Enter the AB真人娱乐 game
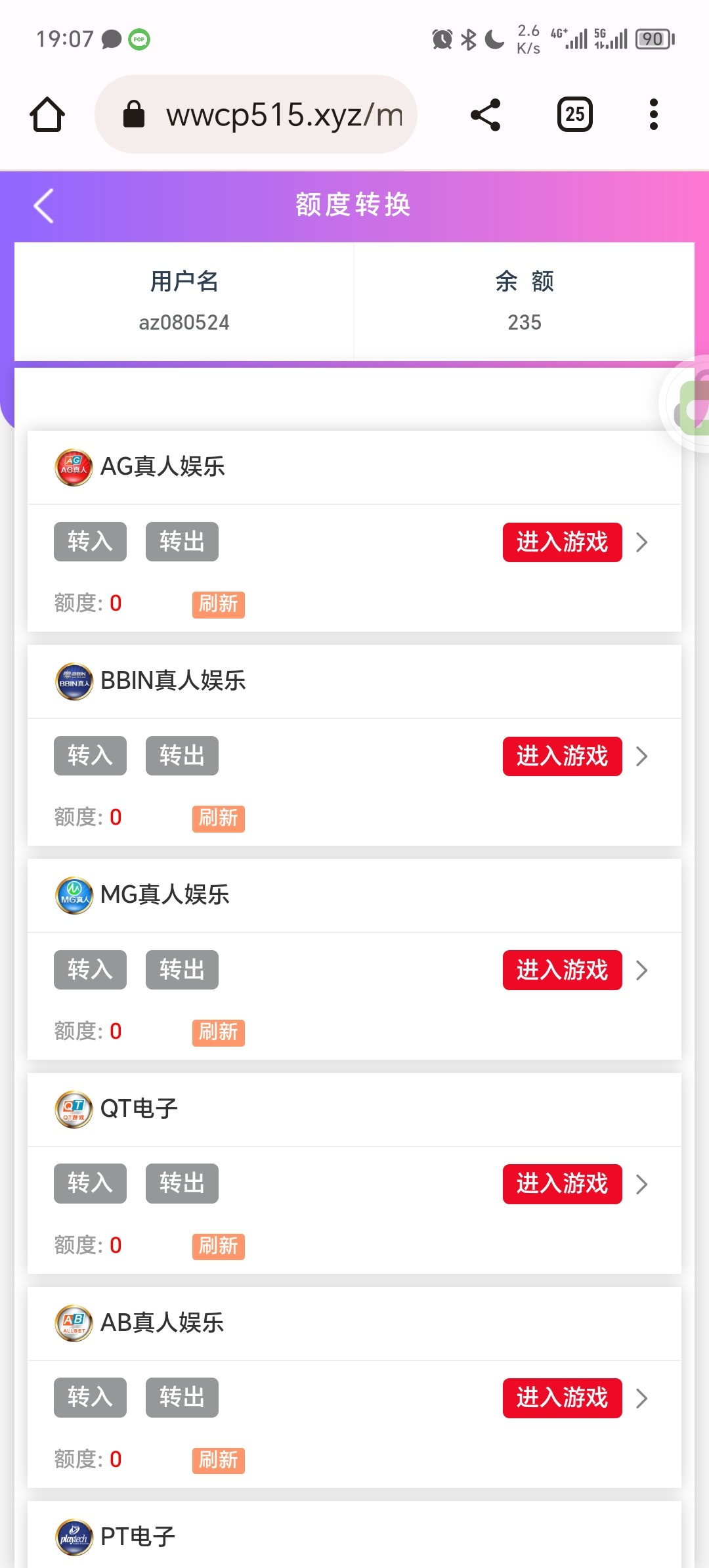 [x=562, y=1399]
